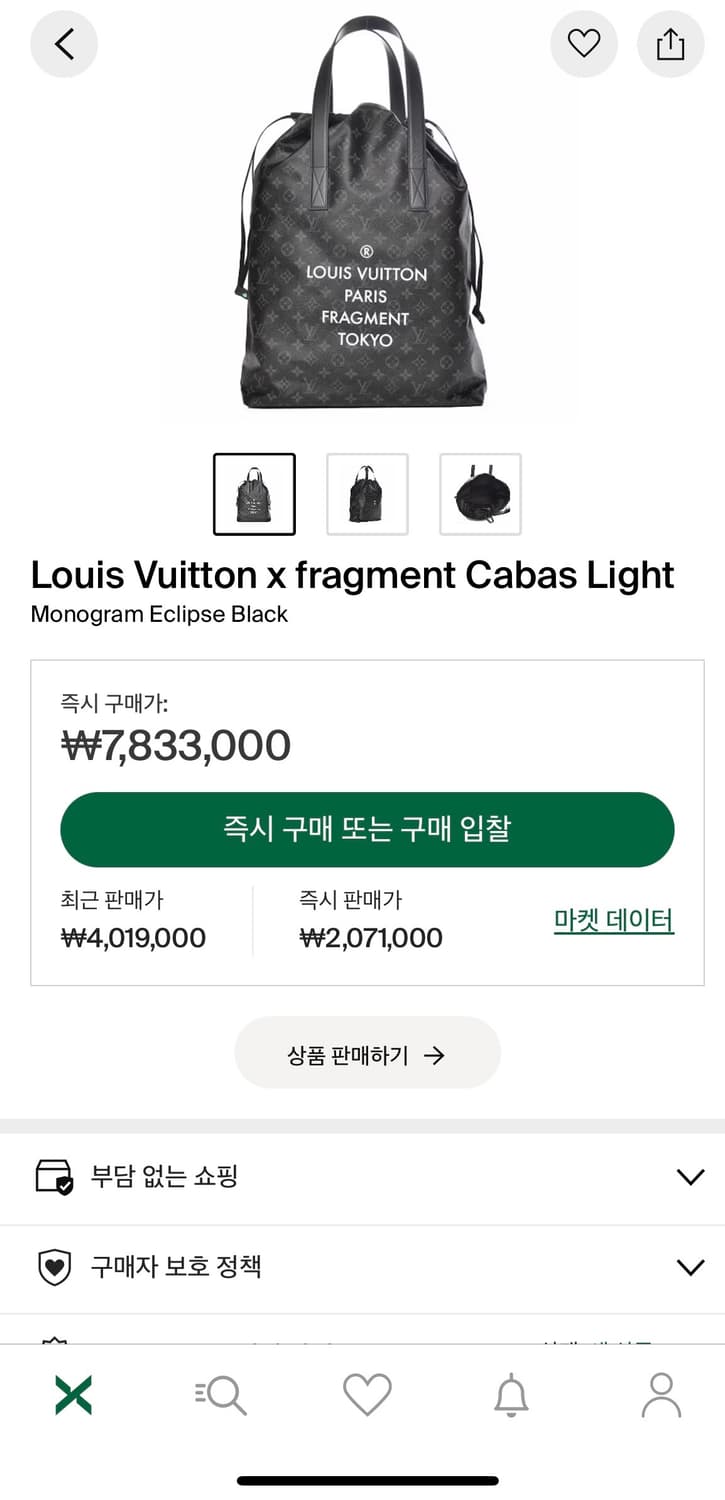Navigate back with the top-left arrow
This screenshot has height=1500, width=725.
[x=64, y=44]
